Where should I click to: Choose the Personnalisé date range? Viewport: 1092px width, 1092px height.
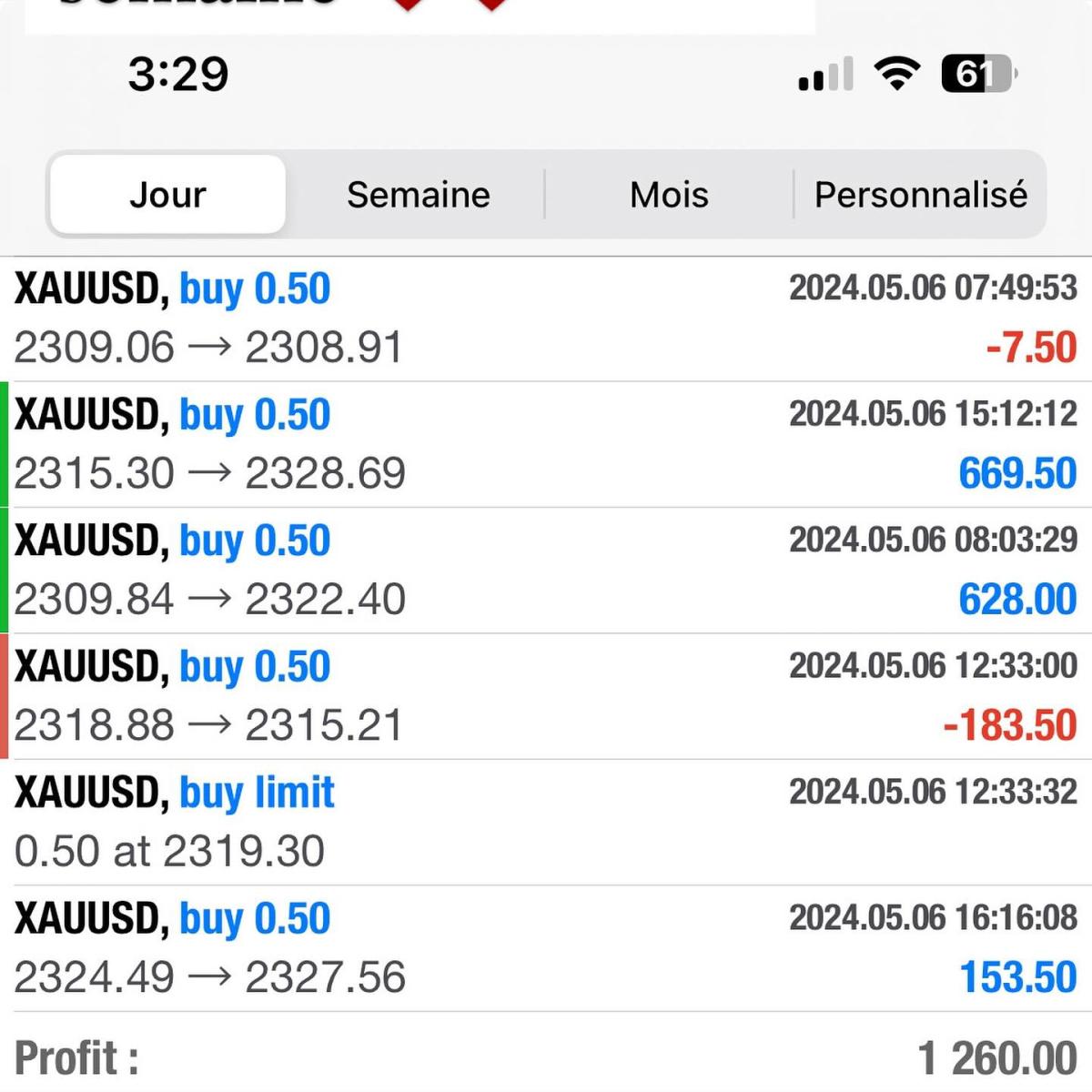(920, 195)
